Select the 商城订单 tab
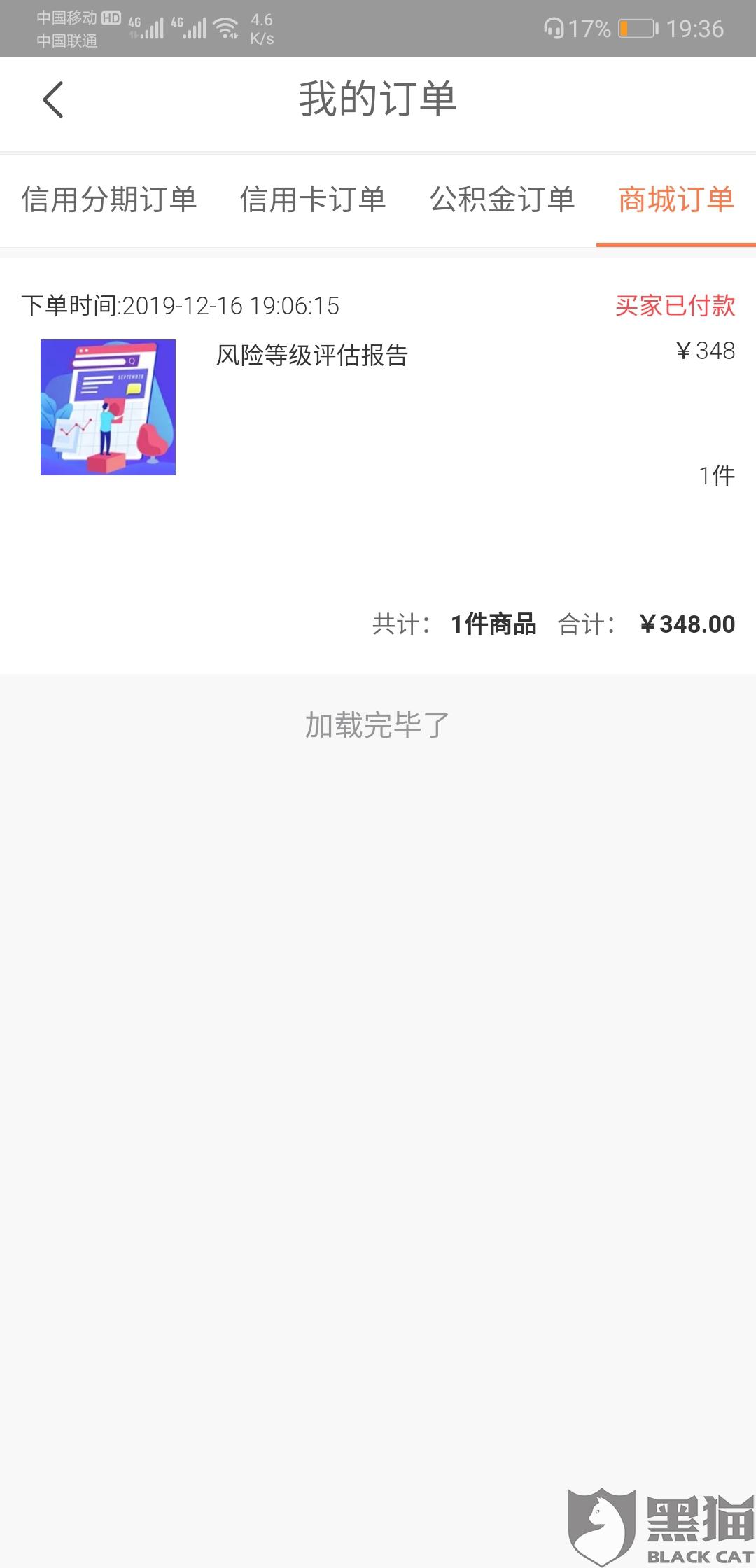 (x=676, y=199)
